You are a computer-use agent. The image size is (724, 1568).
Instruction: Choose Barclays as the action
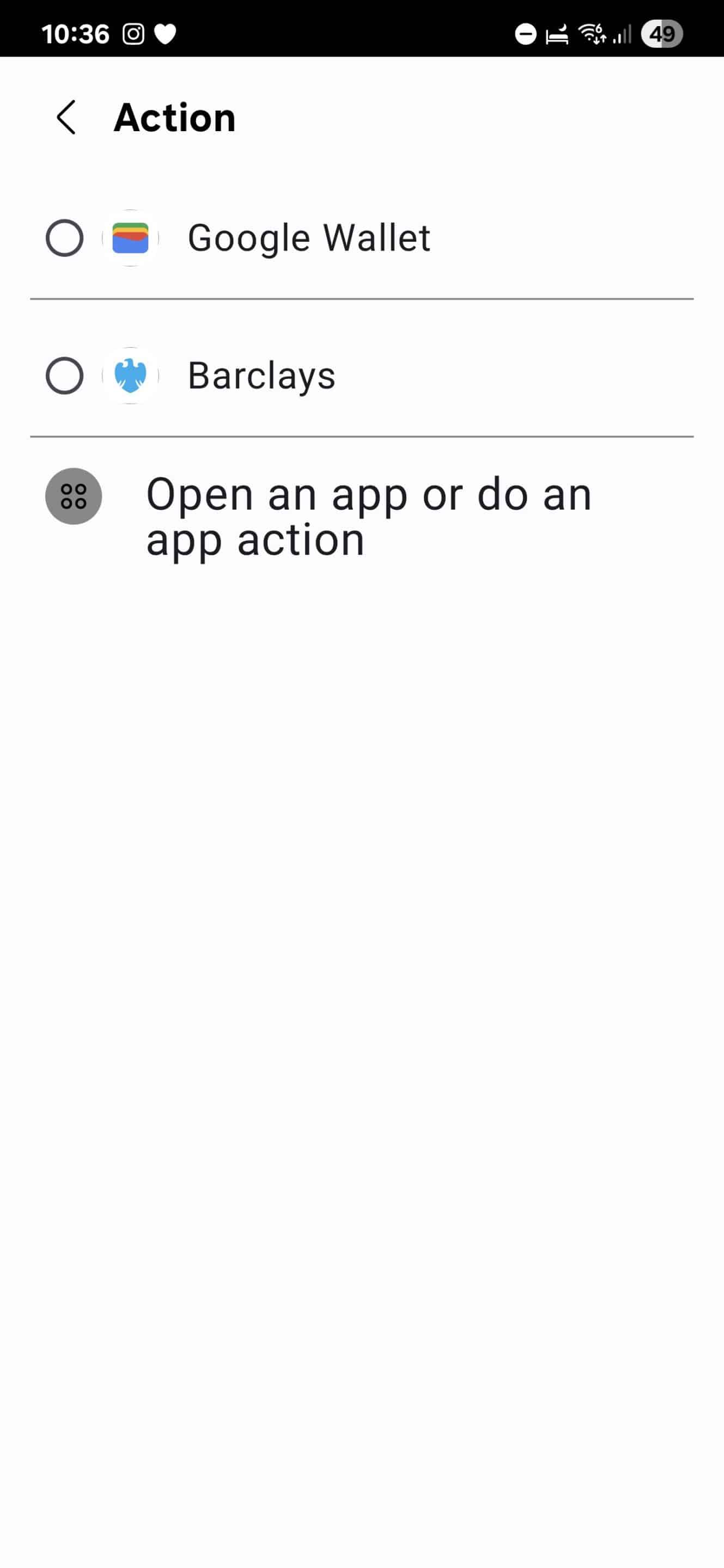coord(362,376)
